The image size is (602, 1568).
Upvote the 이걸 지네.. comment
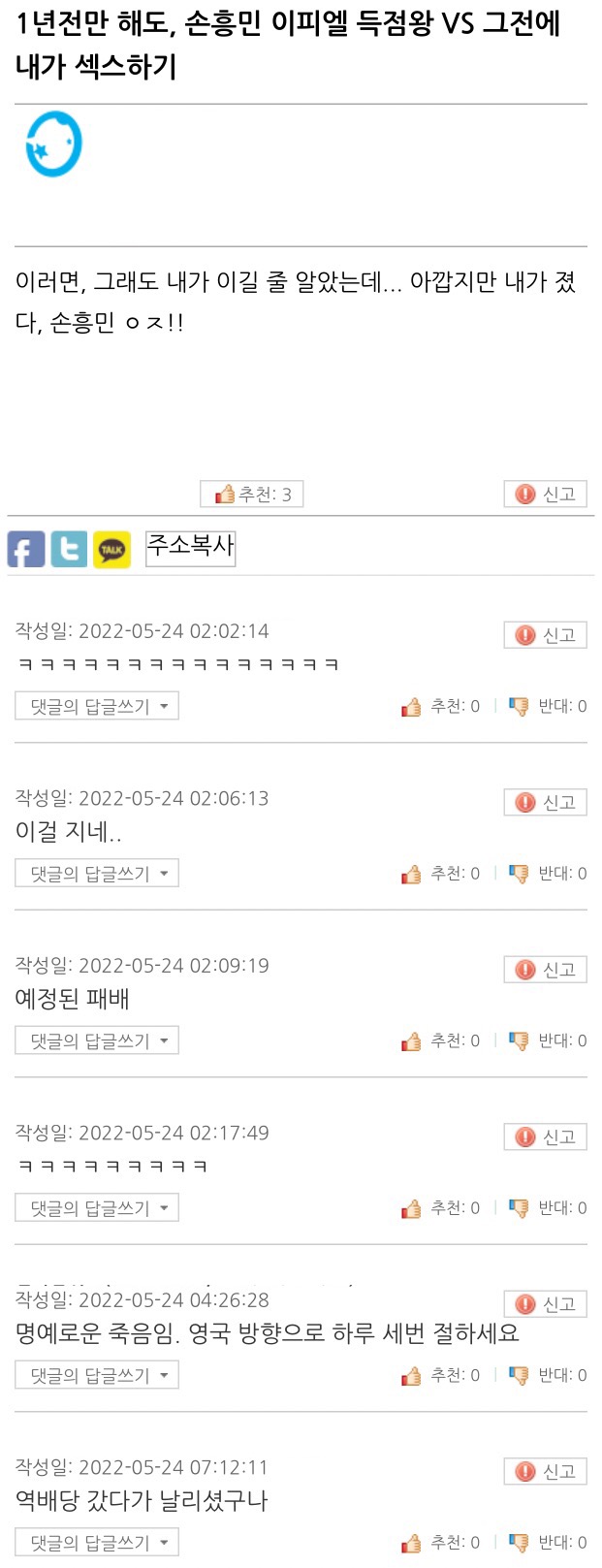(441, 874)
